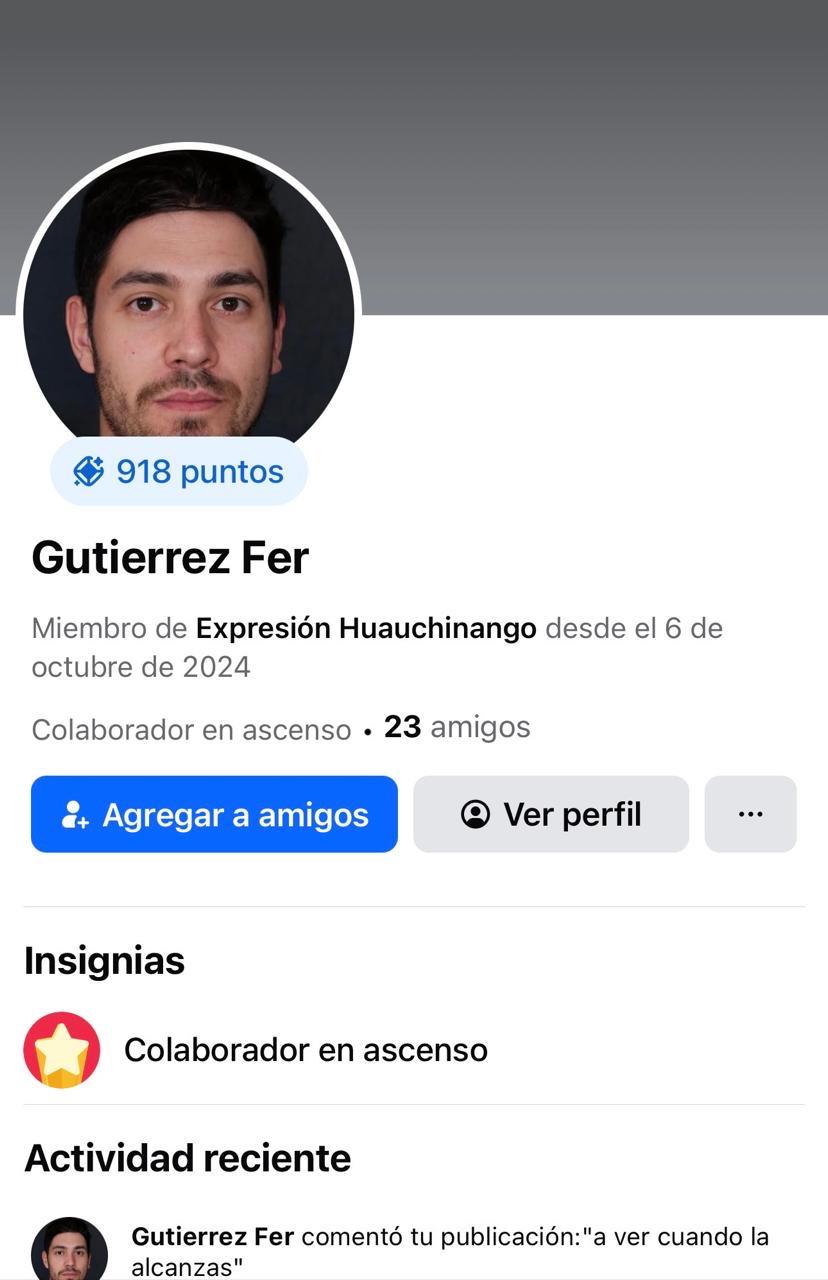Open Expresión Huauchinango group link

coord(366,628)
